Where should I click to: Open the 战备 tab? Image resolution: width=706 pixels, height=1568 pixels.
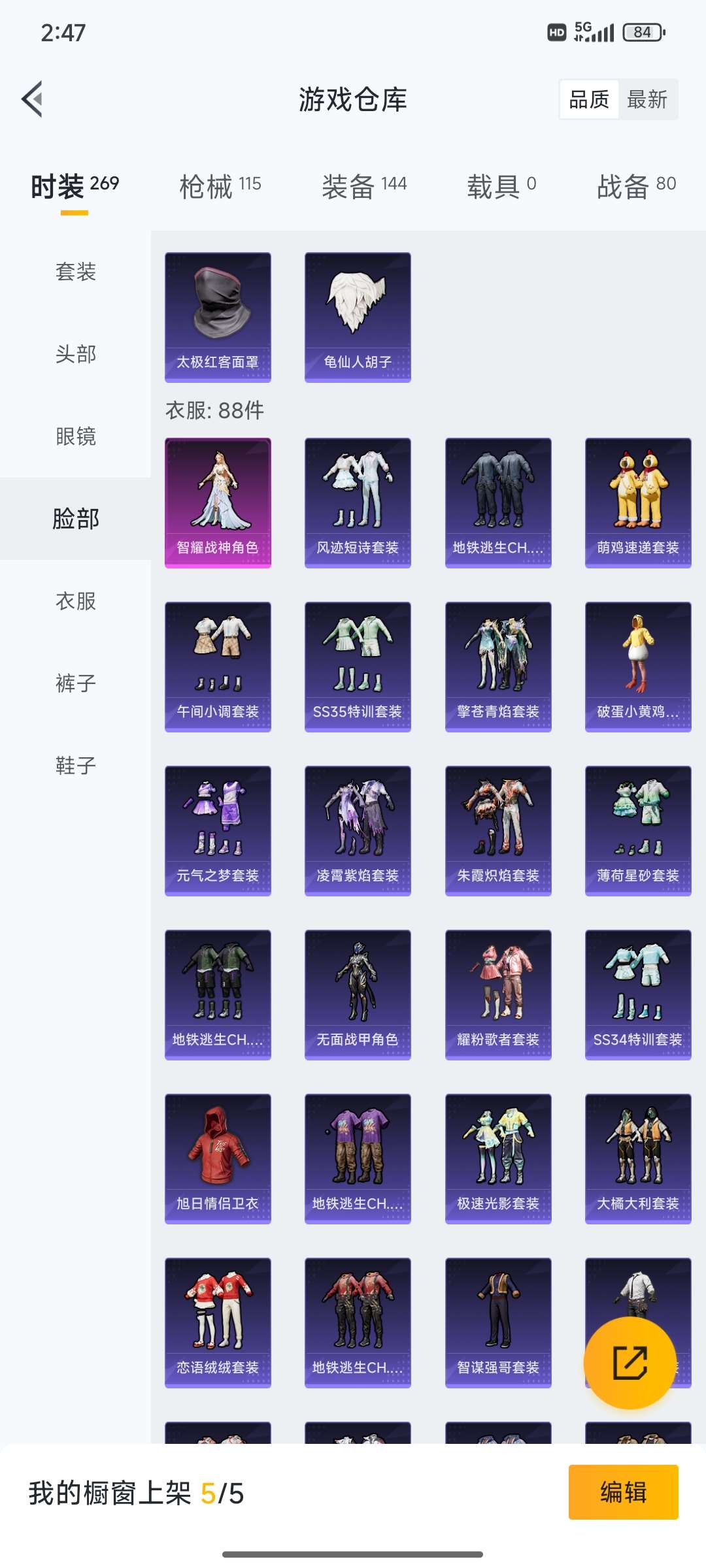(x=636, y=187)
